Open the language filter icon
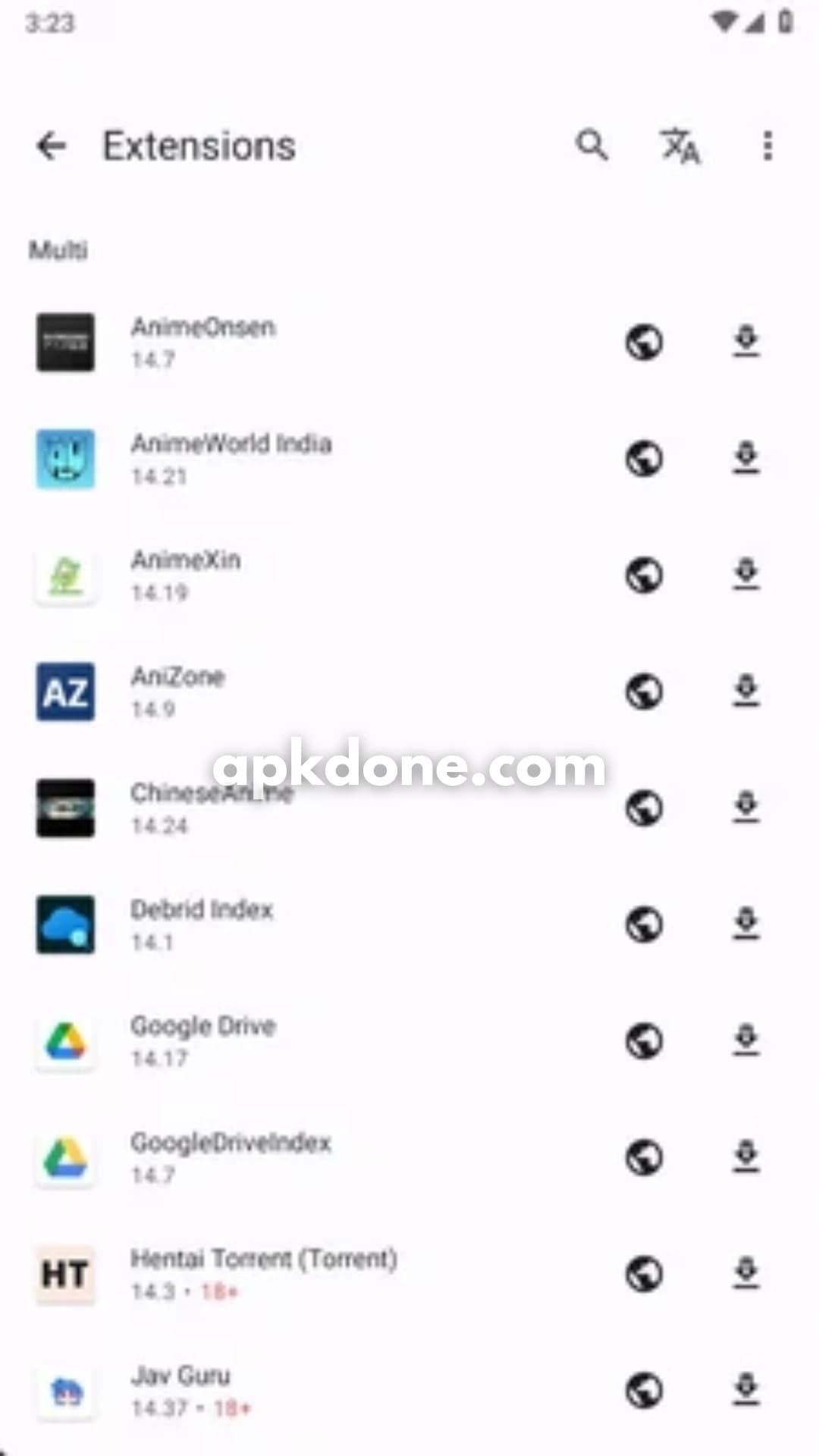 tap(679, 146)
